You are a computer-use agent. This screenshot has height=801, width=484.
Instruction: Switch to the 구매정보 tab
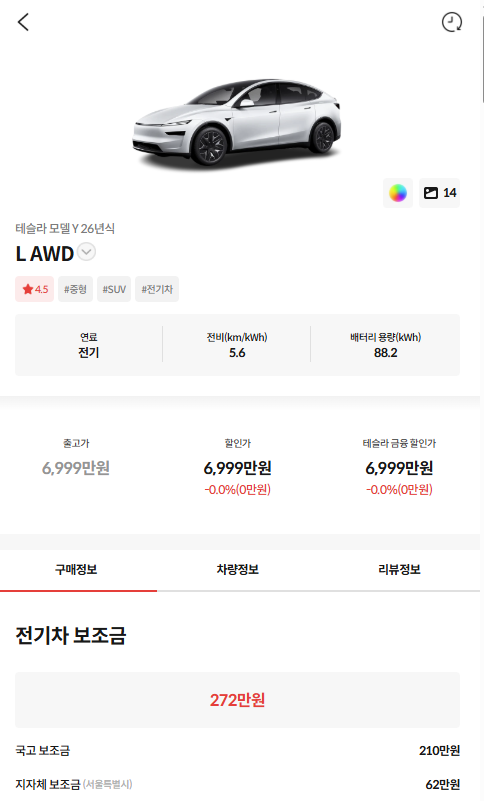pyautogui.click(x=76, y=570)
